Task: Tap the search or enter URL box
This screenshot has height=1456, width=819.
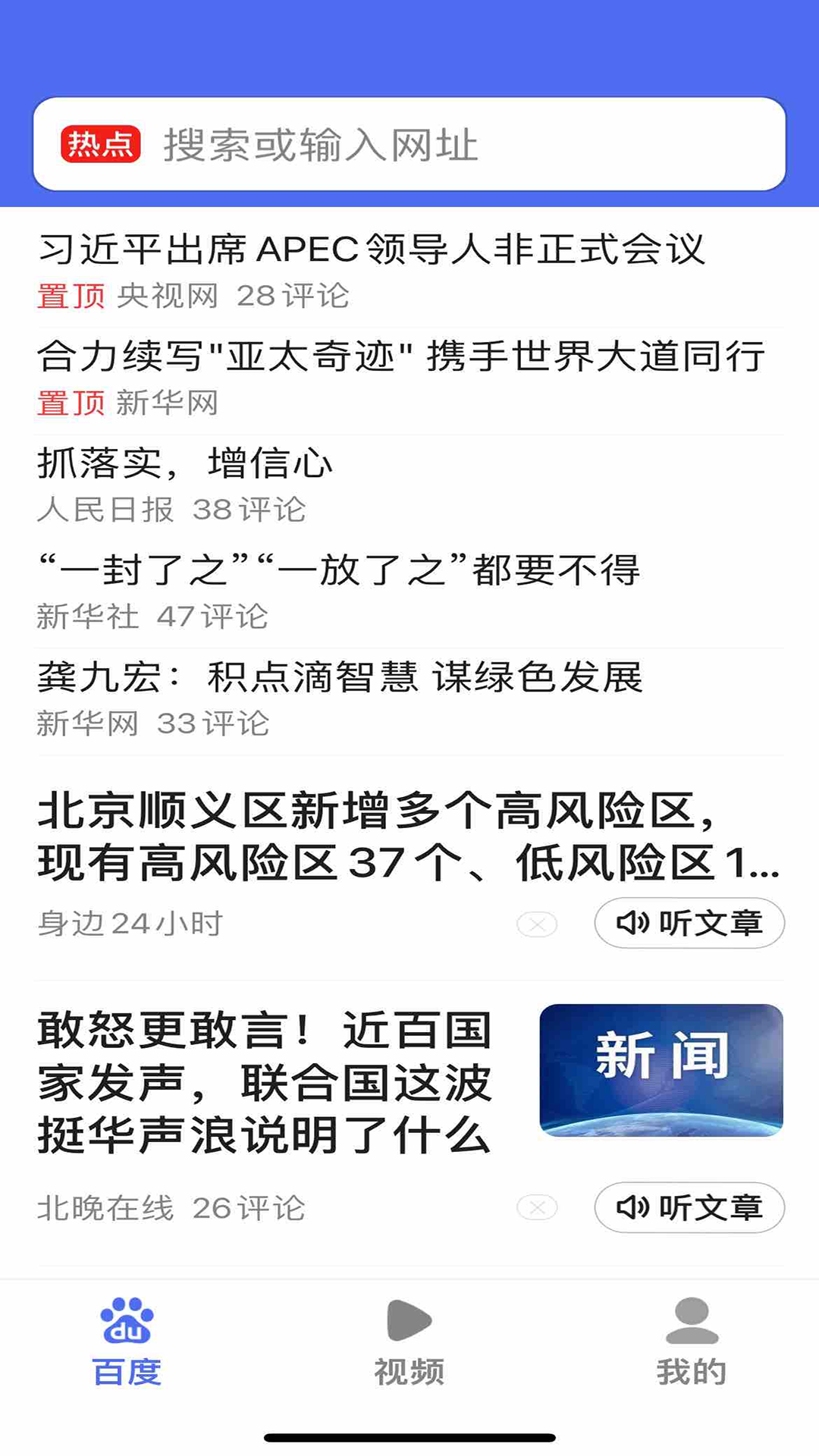Action: 455,144
